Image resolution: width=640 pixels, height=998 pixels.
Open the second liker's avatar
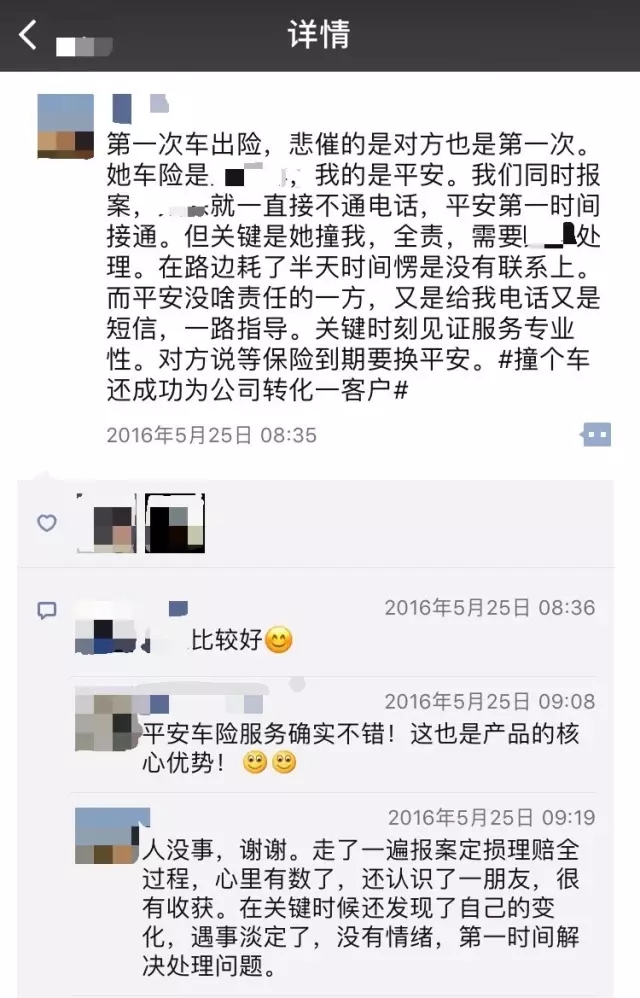(175, 523)
